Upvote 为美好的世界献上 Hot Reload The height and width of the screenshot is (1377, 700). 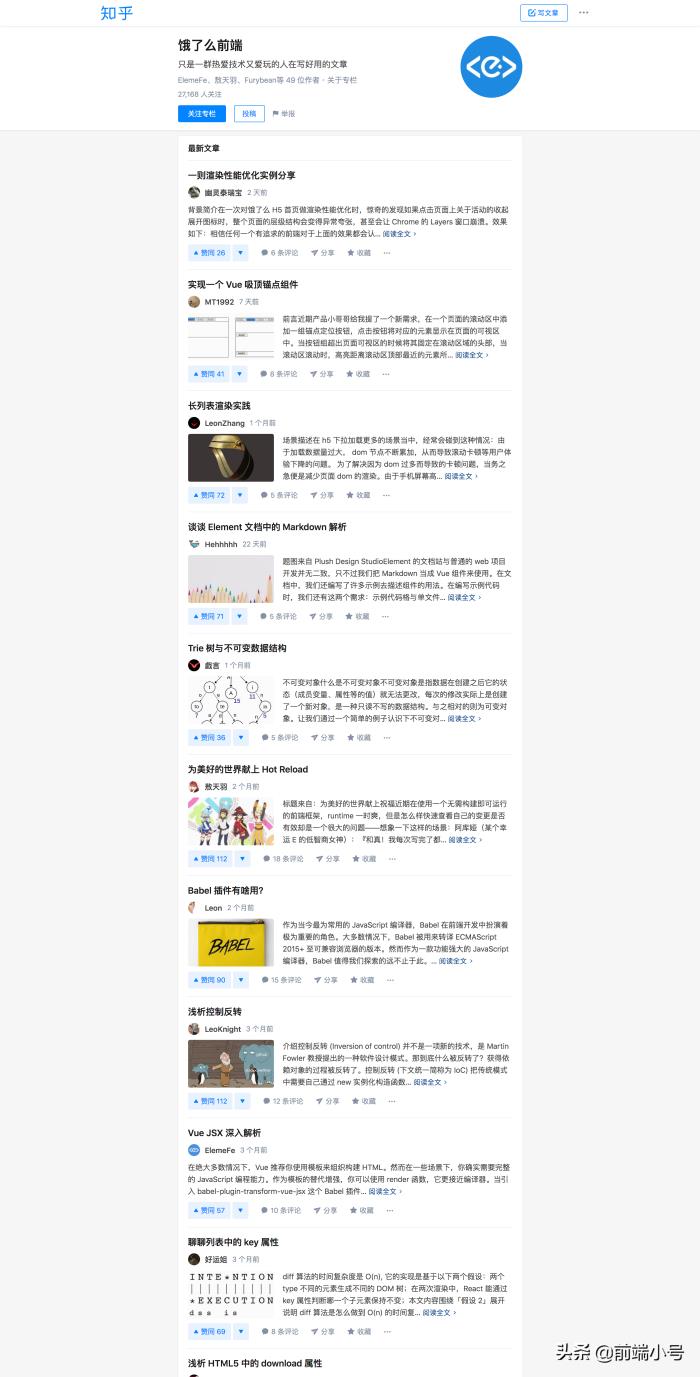pos(209,858)
